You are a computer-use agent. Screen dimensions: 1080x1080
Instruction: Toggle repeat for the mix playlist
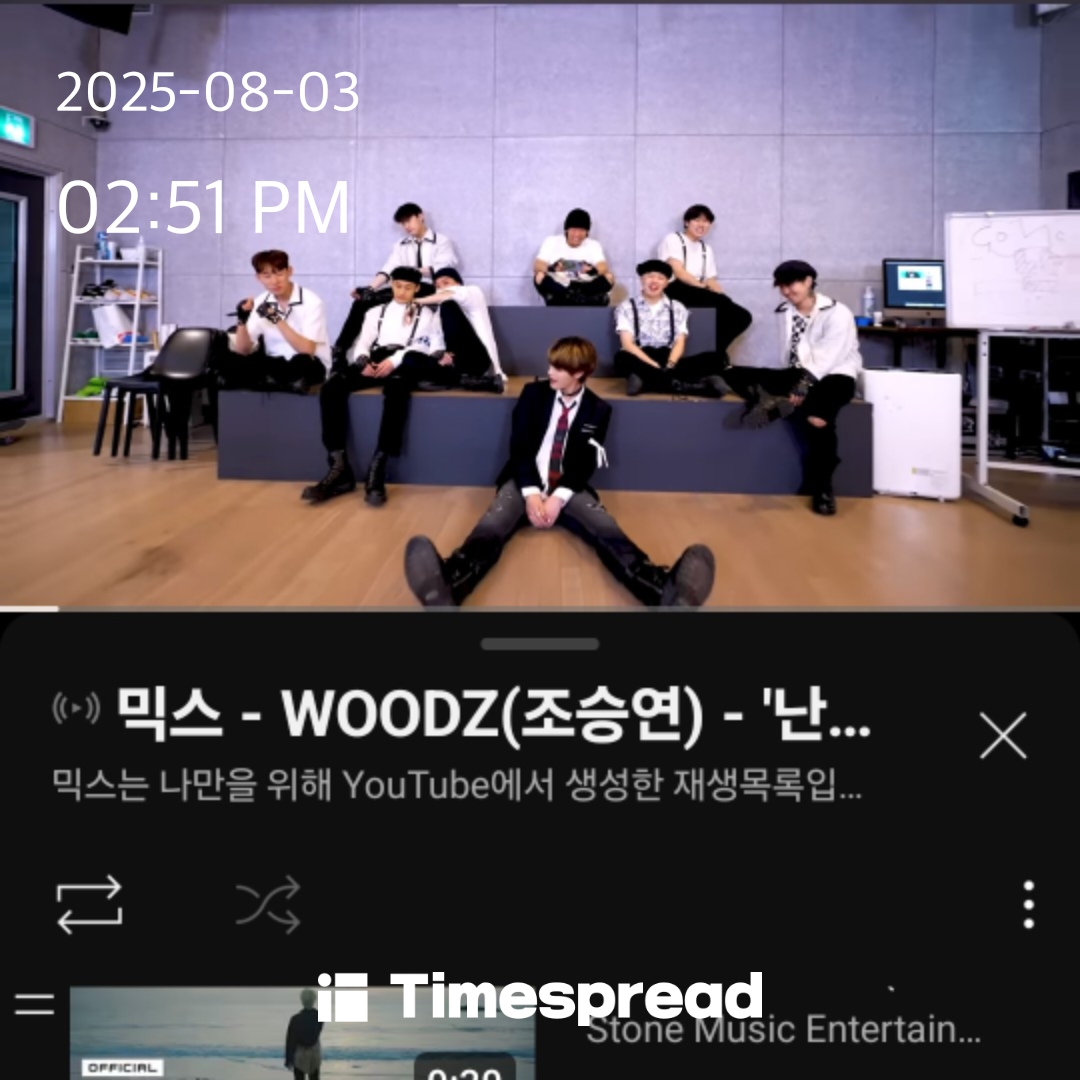point(89,905)
